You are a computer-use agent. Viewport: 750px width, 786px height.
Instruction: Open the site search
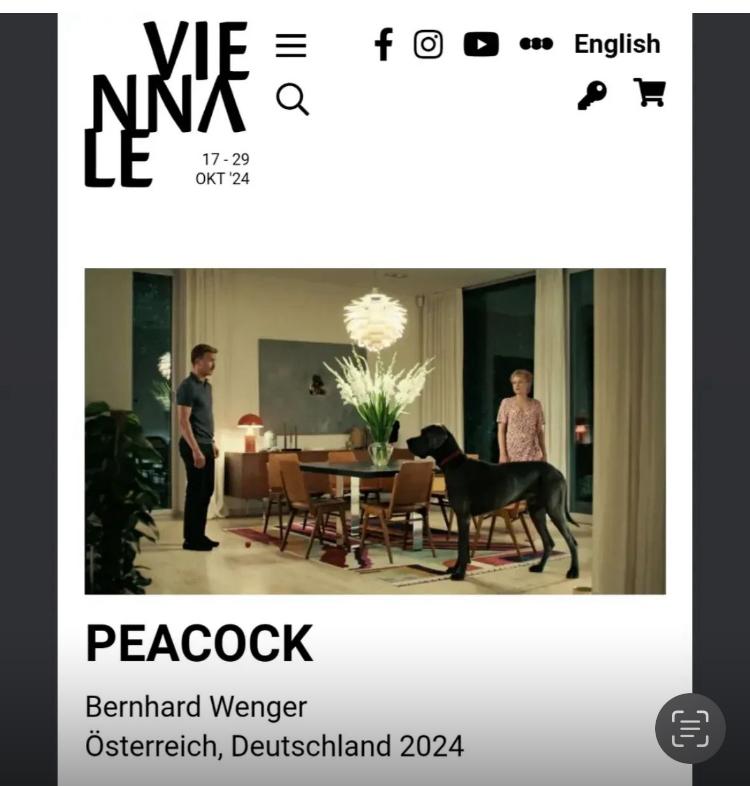pyautogui.click(x=292, y=99)
